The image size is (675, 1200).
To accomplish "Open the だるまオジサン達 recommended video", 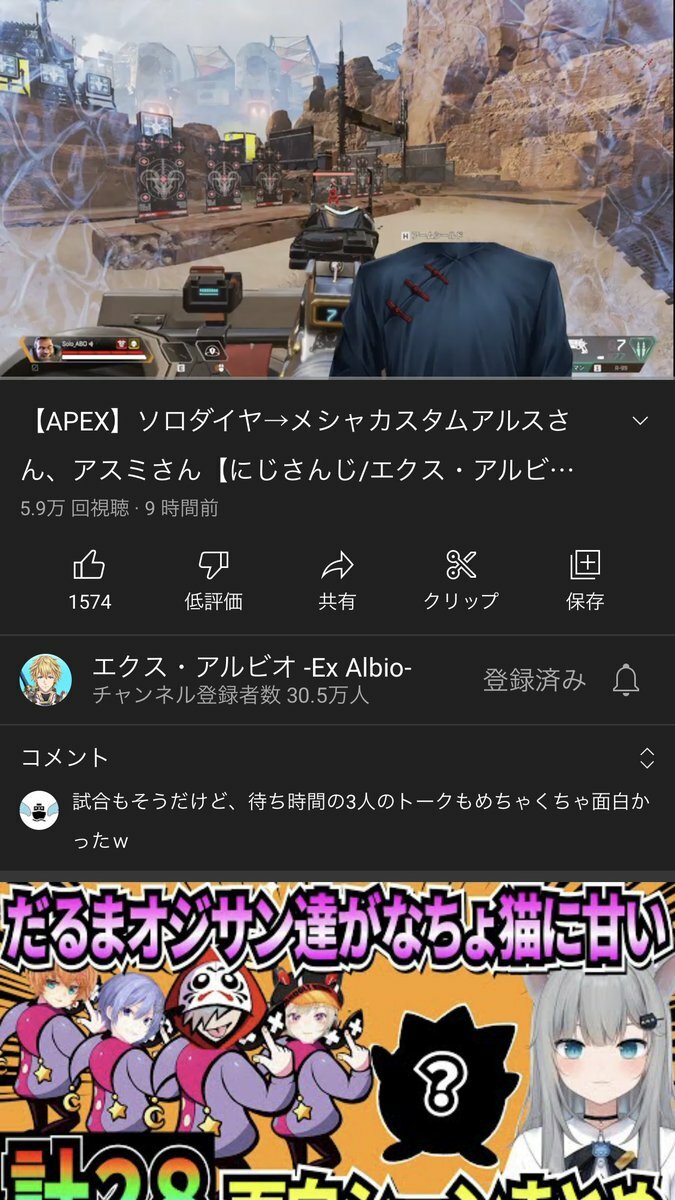I will (337, 1040).
